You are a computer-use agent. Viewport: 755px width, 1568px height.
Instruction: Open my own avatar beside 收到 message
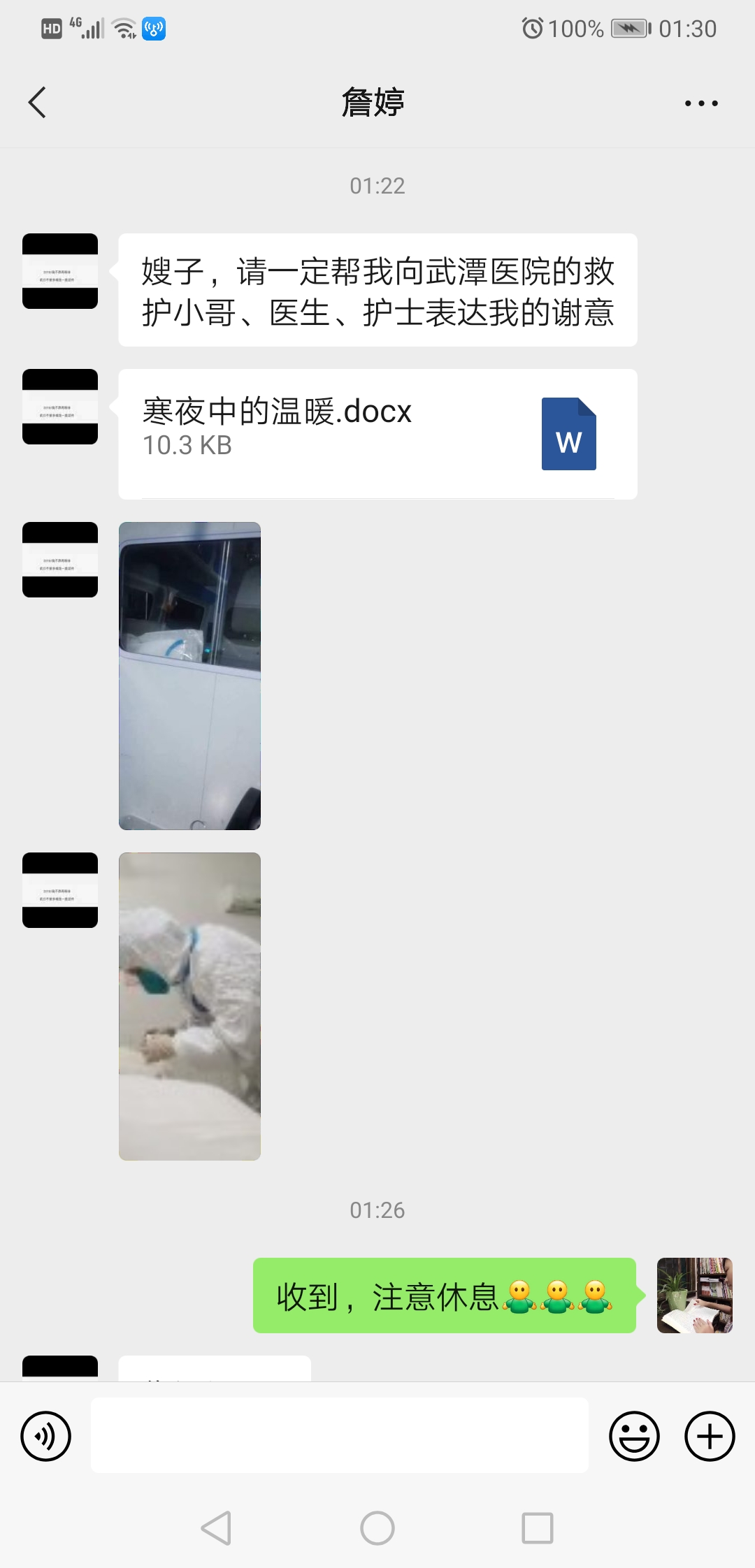click(695, 1295)
